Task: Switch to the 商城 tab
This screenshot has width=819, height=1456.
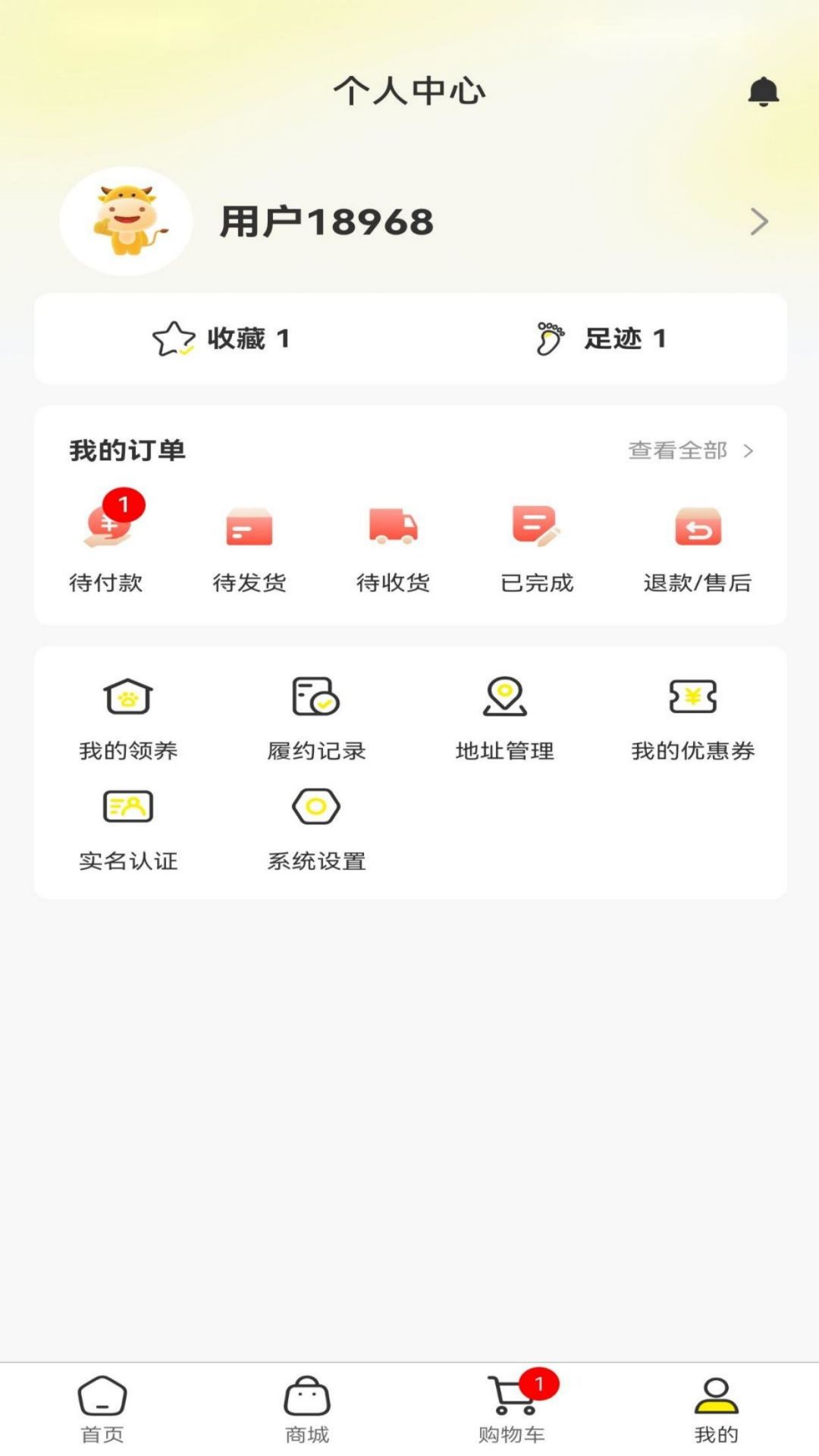Action: 307,1409
